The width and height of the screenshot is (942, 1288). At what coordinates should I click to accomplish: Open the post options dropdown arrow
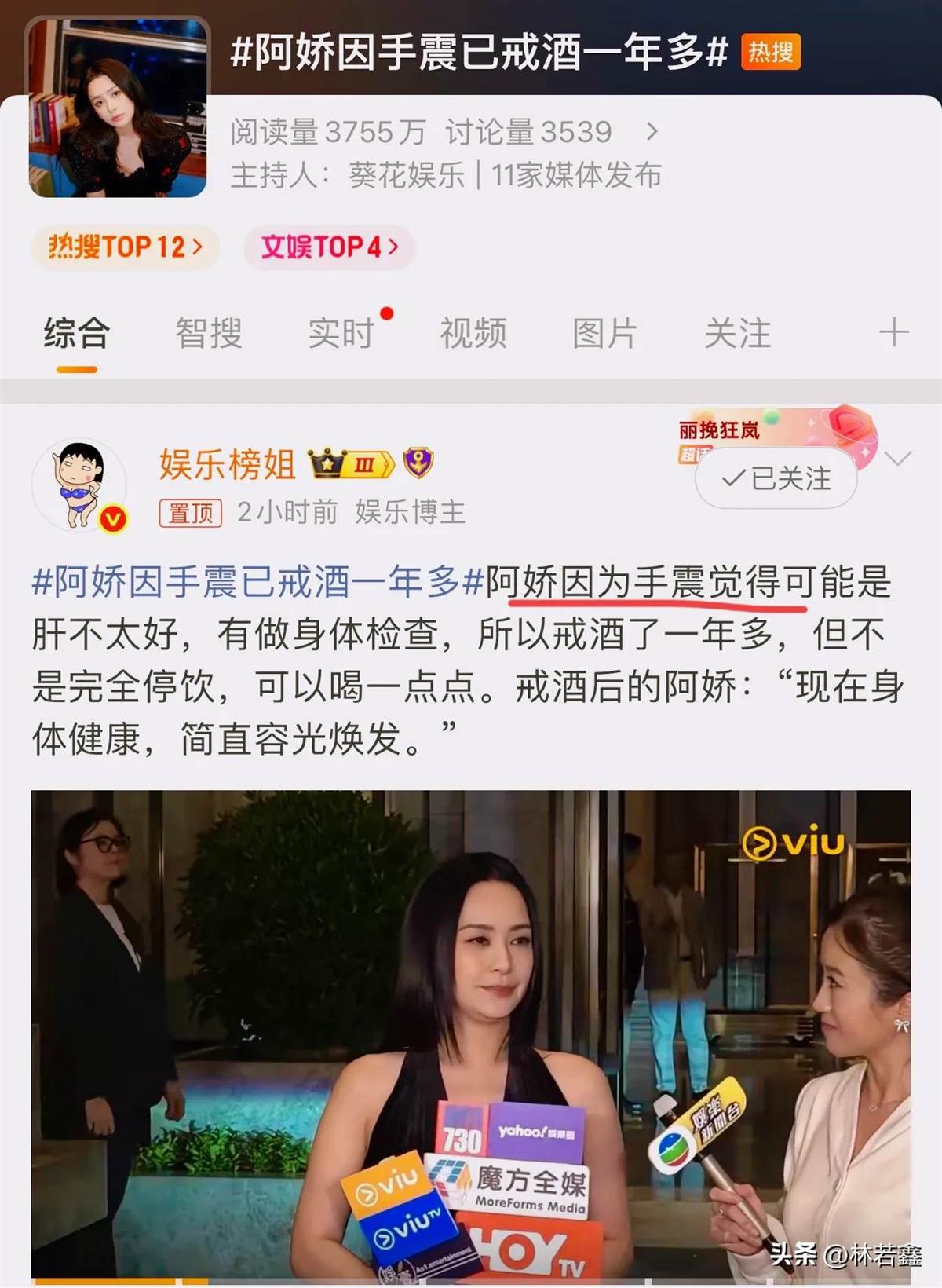click(x=898, y=458)
